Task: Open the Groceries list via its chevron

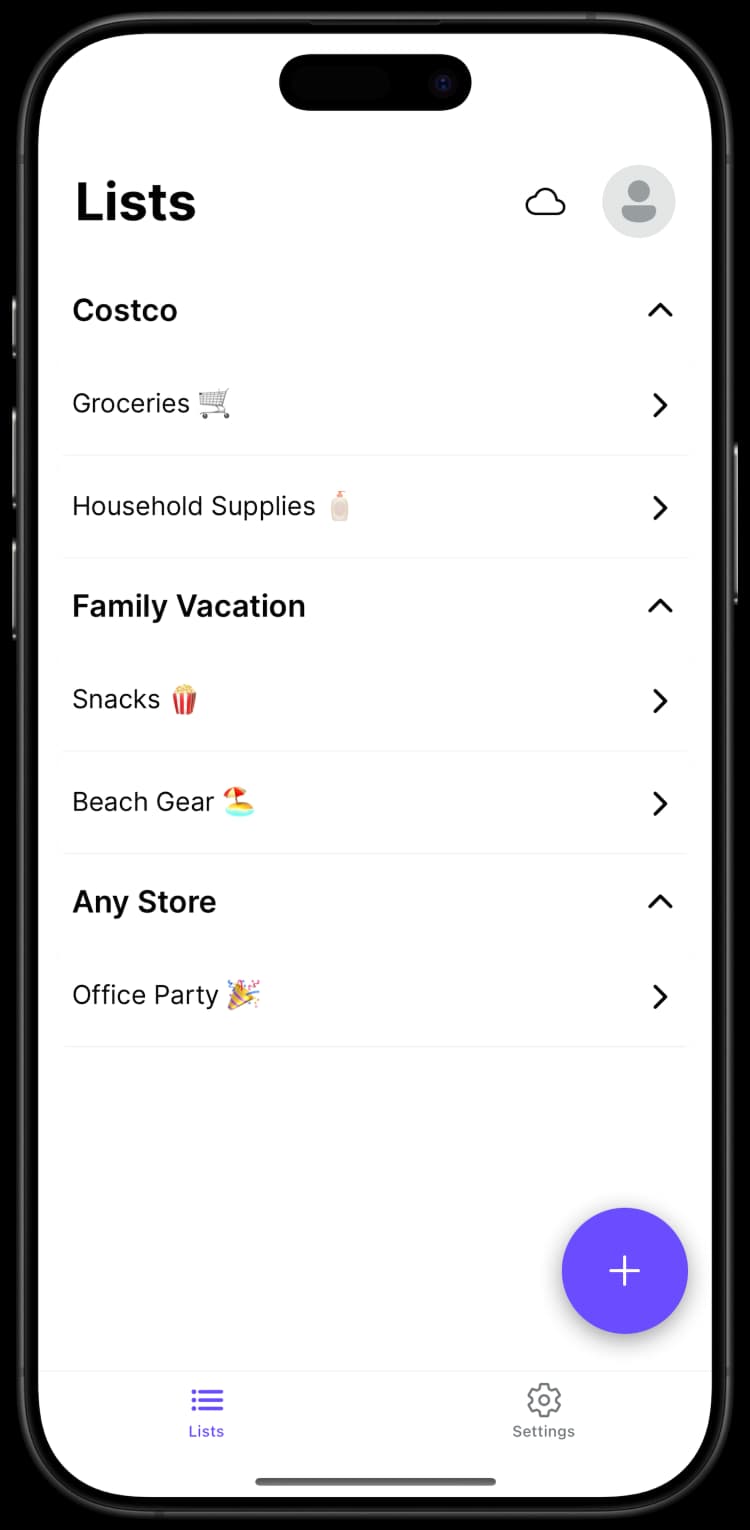Action: [x=659, y=405]
